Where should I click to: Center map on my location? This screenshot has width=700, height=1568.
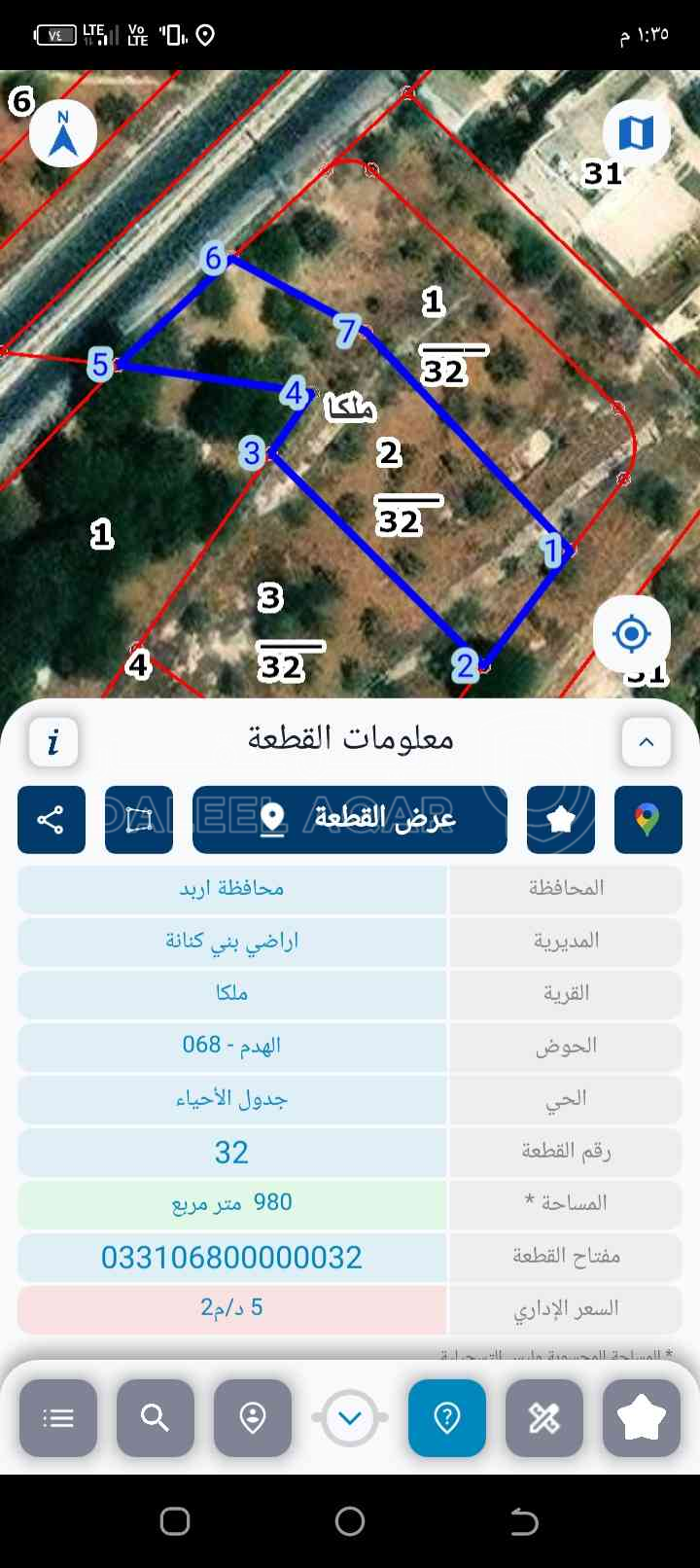(631, 634)
